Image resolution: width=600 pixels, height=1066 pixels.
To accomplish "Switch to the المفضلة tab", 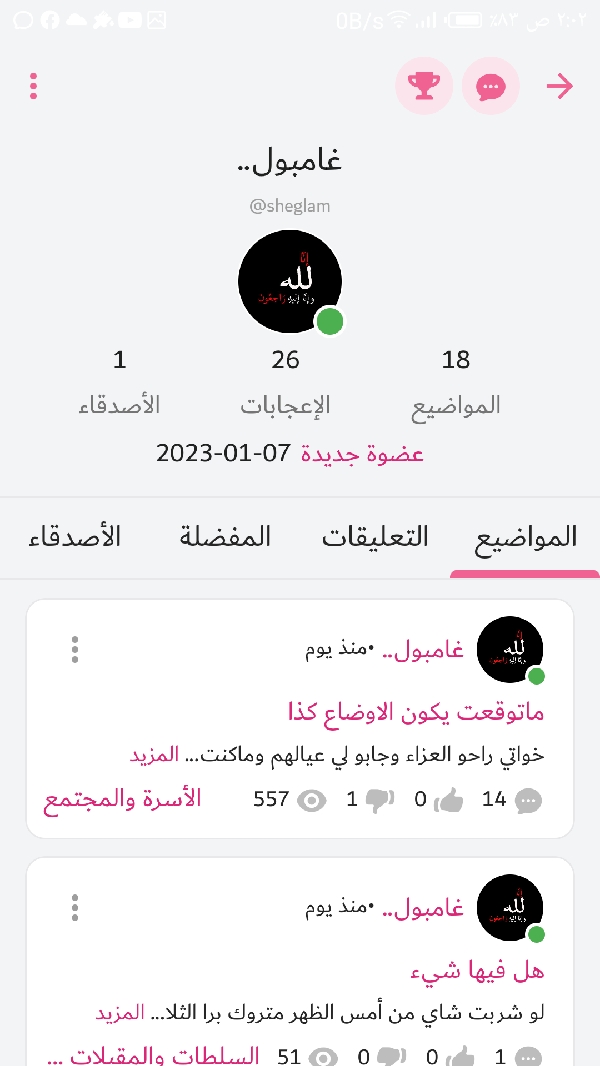I will tap(225, 537).
